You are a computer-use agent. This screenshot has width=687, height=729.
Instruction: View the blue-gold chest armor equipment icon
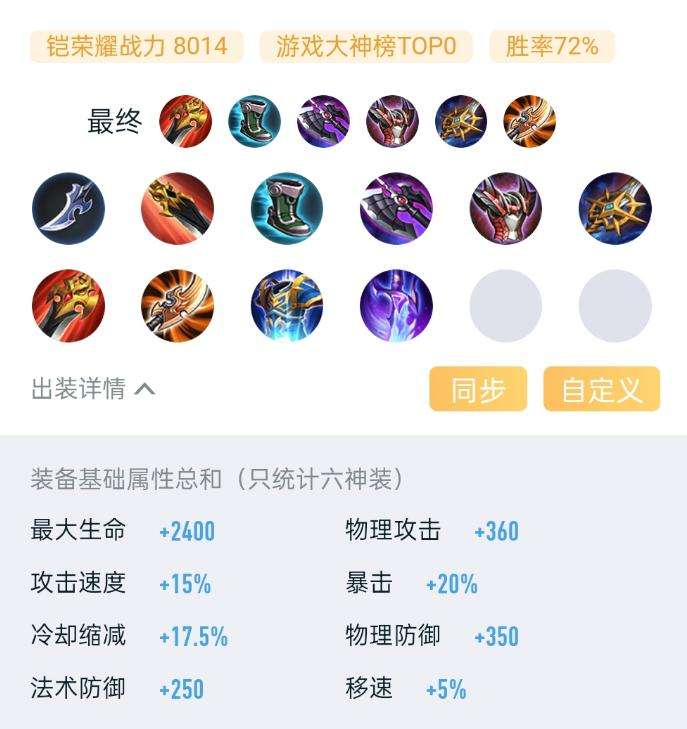coord(287,305)
